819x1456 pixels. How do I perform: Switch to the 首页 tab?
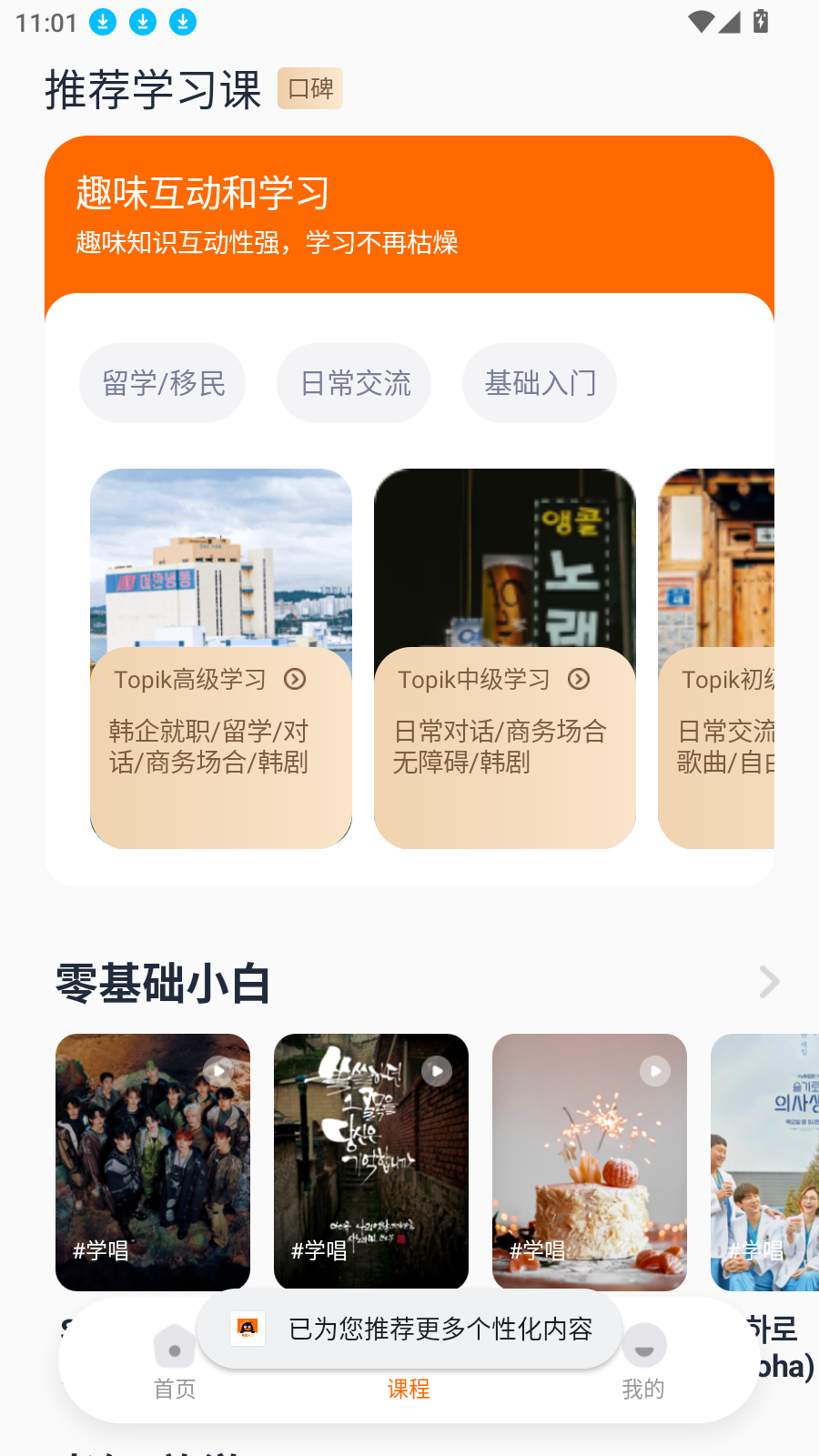click(175, 1365)
